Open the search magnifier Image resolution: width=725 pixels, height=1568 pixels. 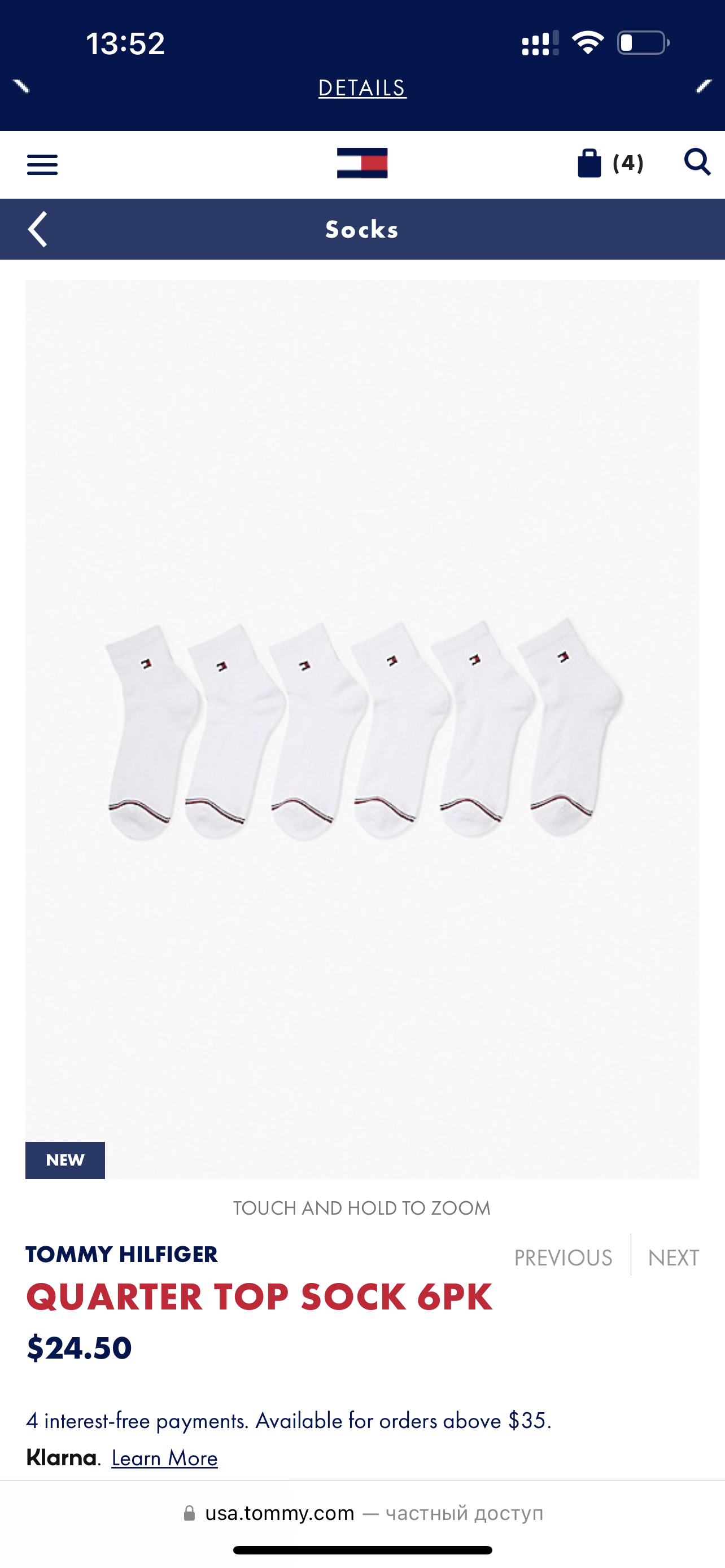click(x=697, y=163)
